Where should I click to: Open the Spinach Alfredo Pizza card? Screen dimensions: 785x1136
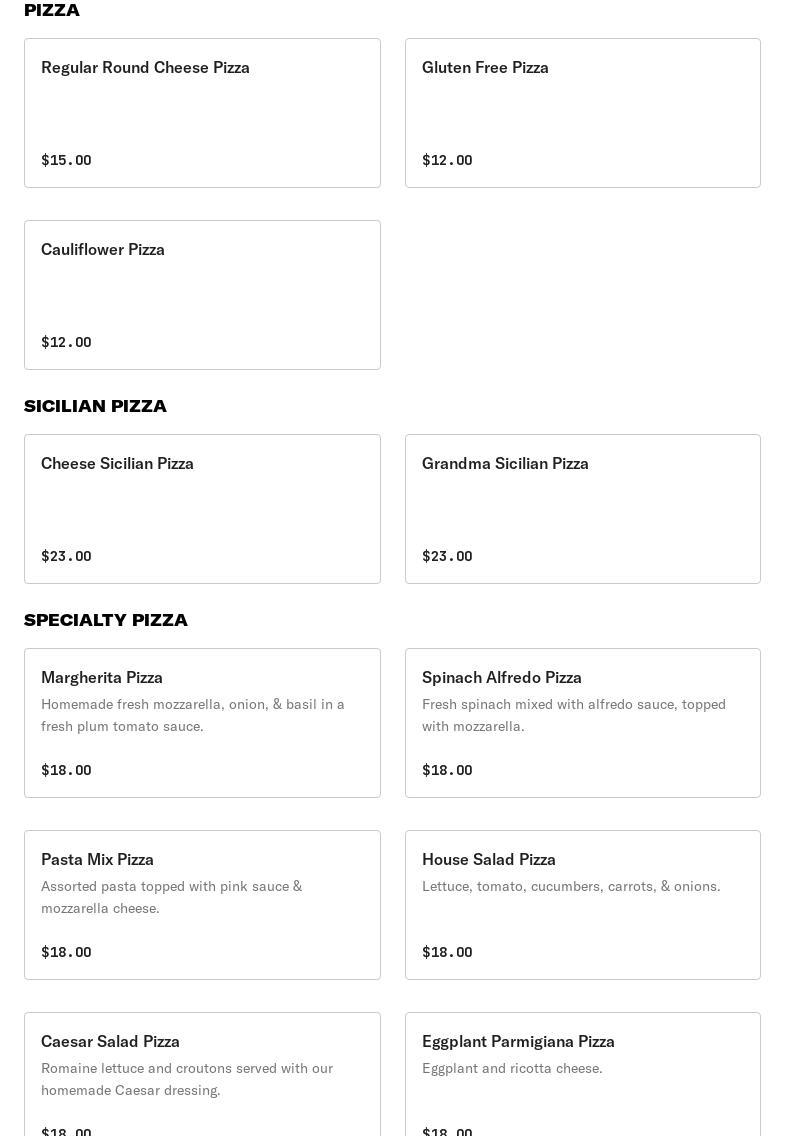(582, 723)
